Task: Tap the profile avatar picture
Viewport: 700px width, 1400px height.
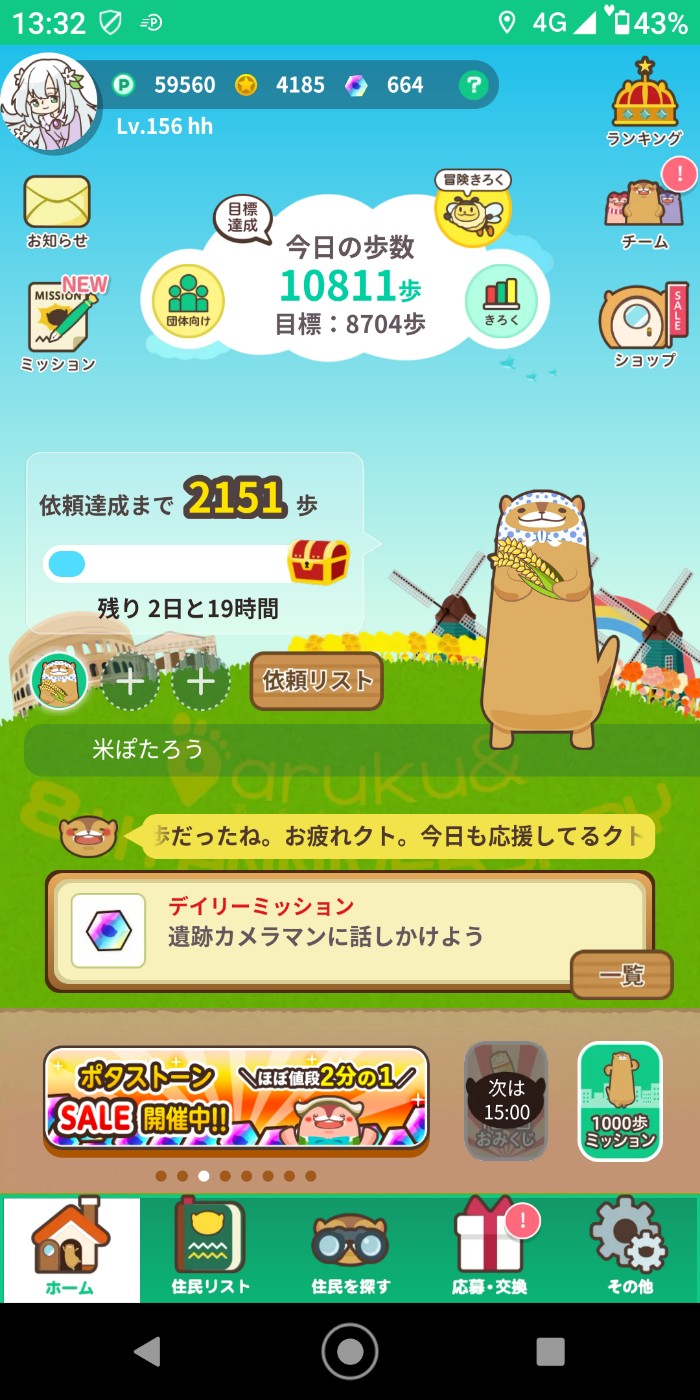Action: (x=50, y=103)
